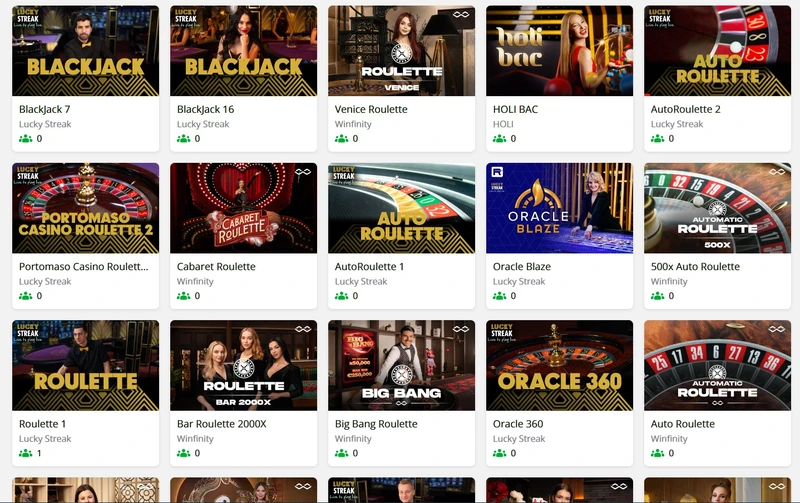Choose the Cabaret Roulette card

[x=243, y=209]
